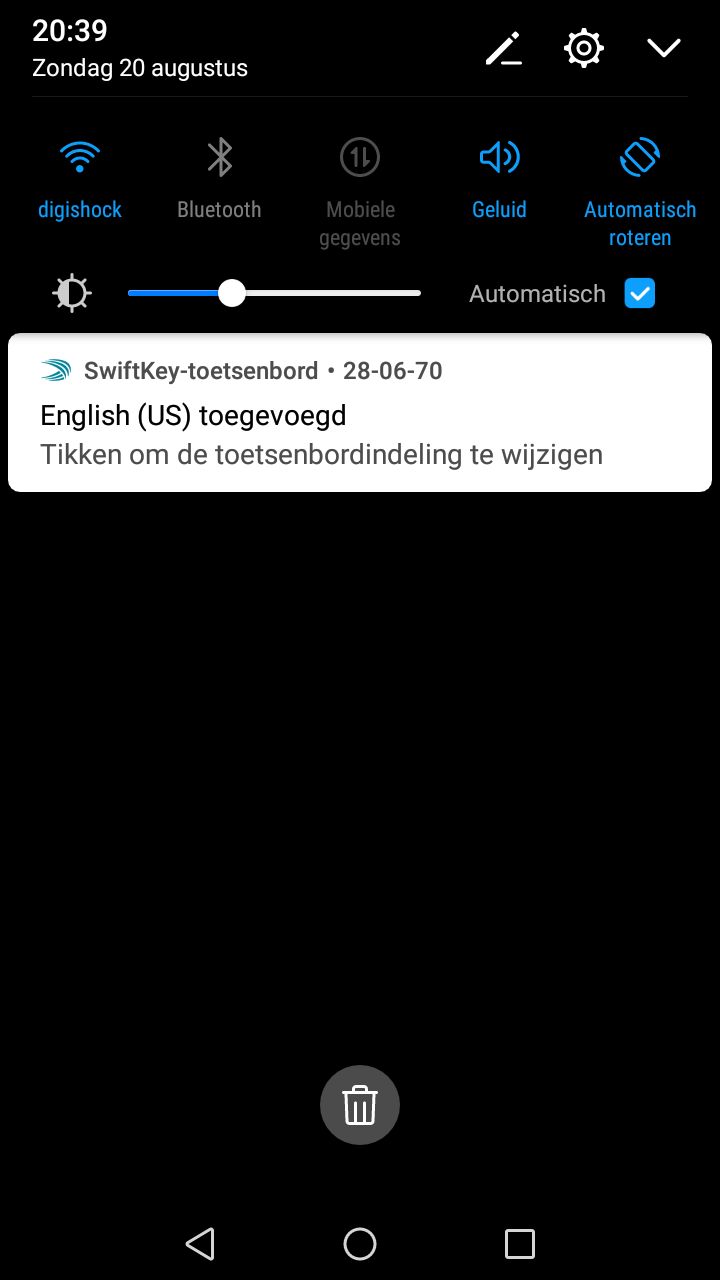The width and height of the screenshot is (720, 1280).
Task: Toggle the digishock Wi-Fi tile
Action: 80,180
